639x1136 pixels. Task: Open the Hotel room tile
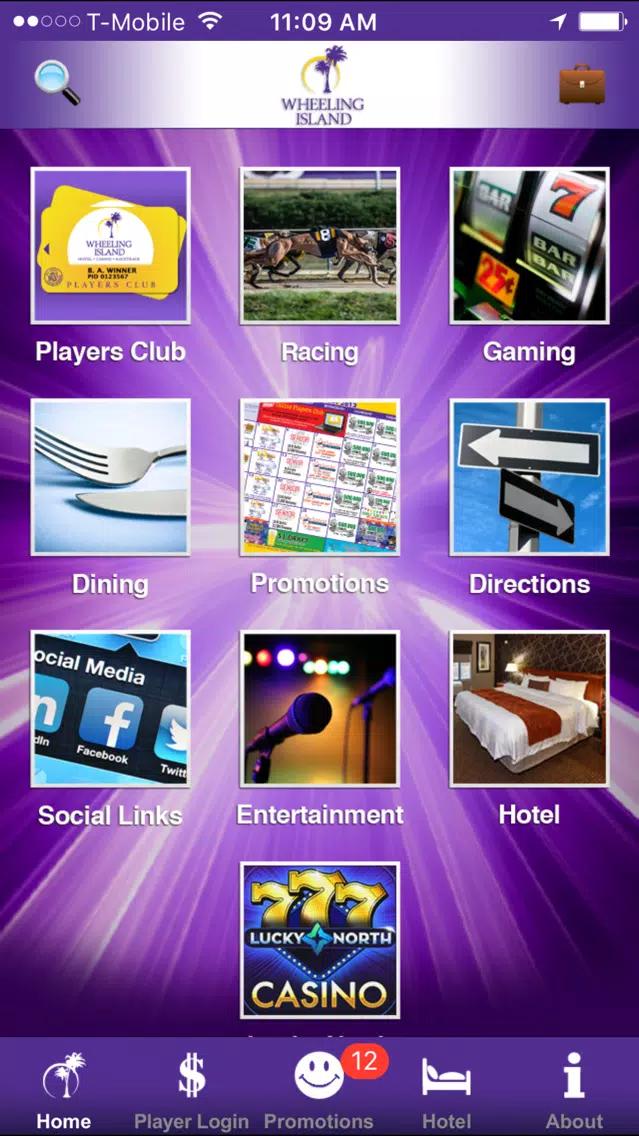529,709
